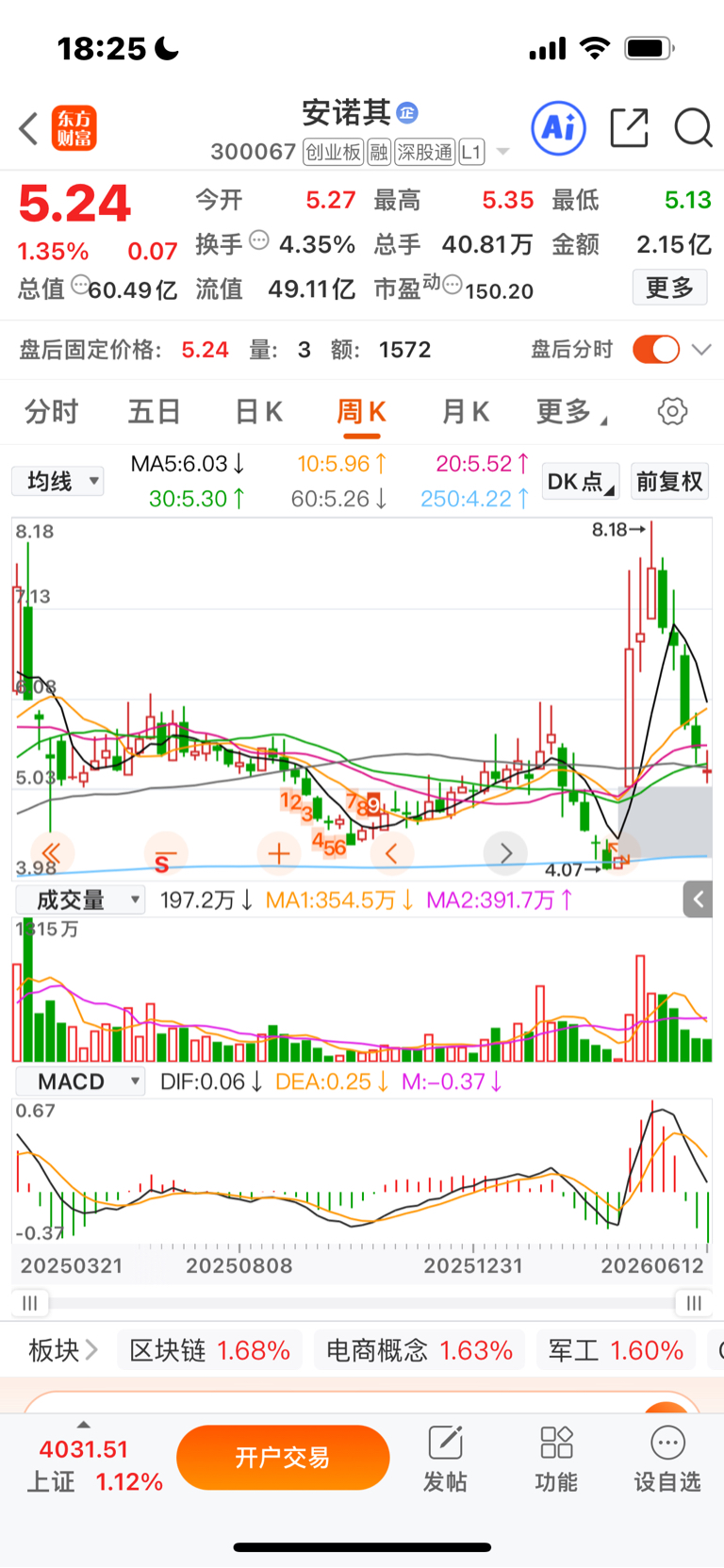Toggle the 盘后分时 switch
Image resolution: width=724 pixels, height=1568 pixels.
click(656, 349)
